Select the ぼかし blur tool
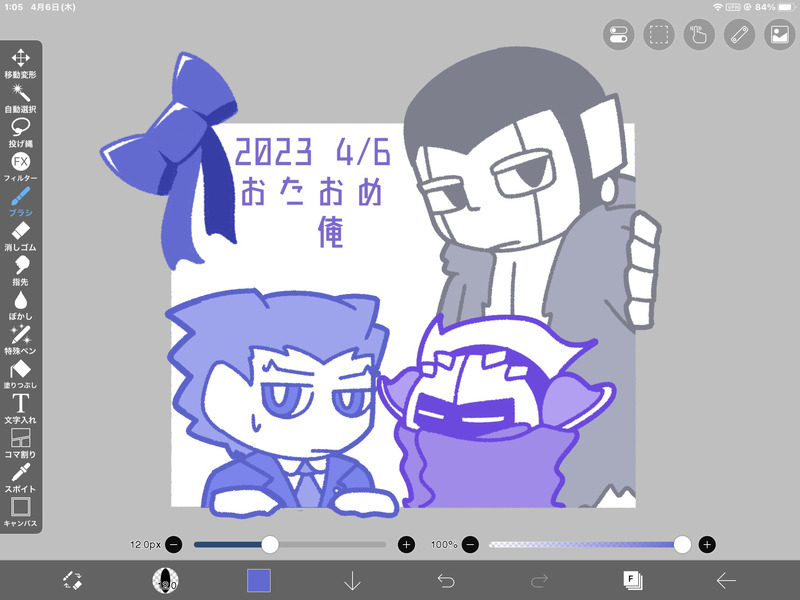Viewport: 800px width, 600px height. (20, 303)
